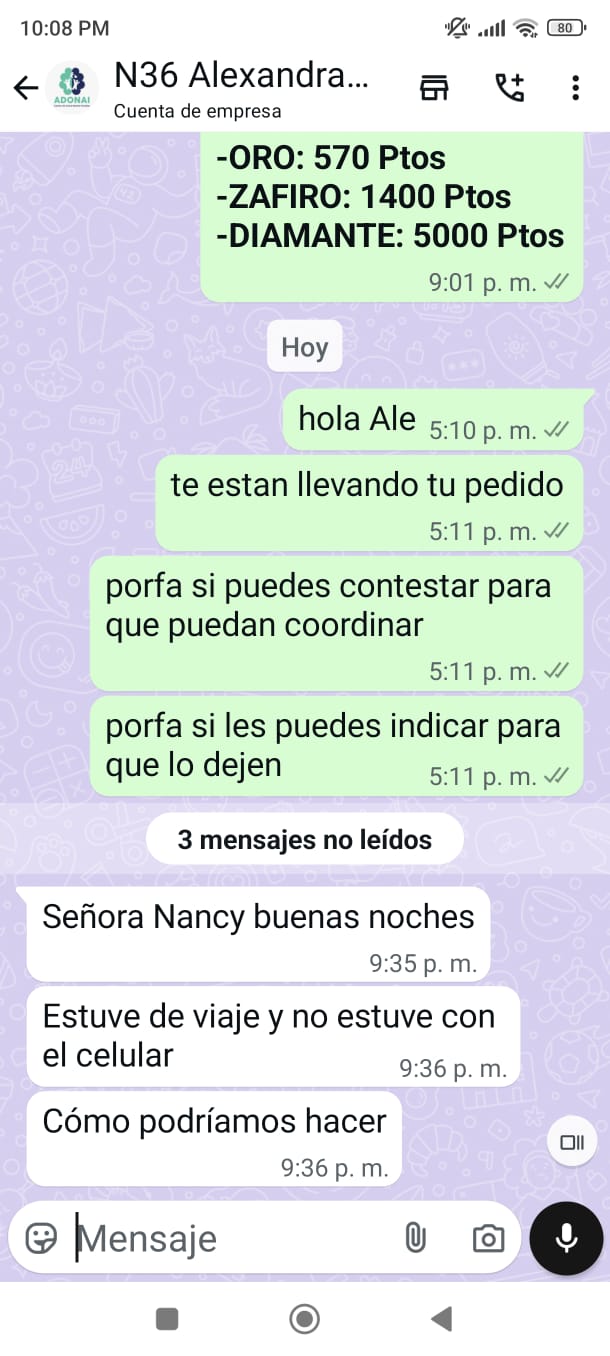Open the camera to send a photo
Screen dimensions: 610x1356
click(x=488, y=1238)
